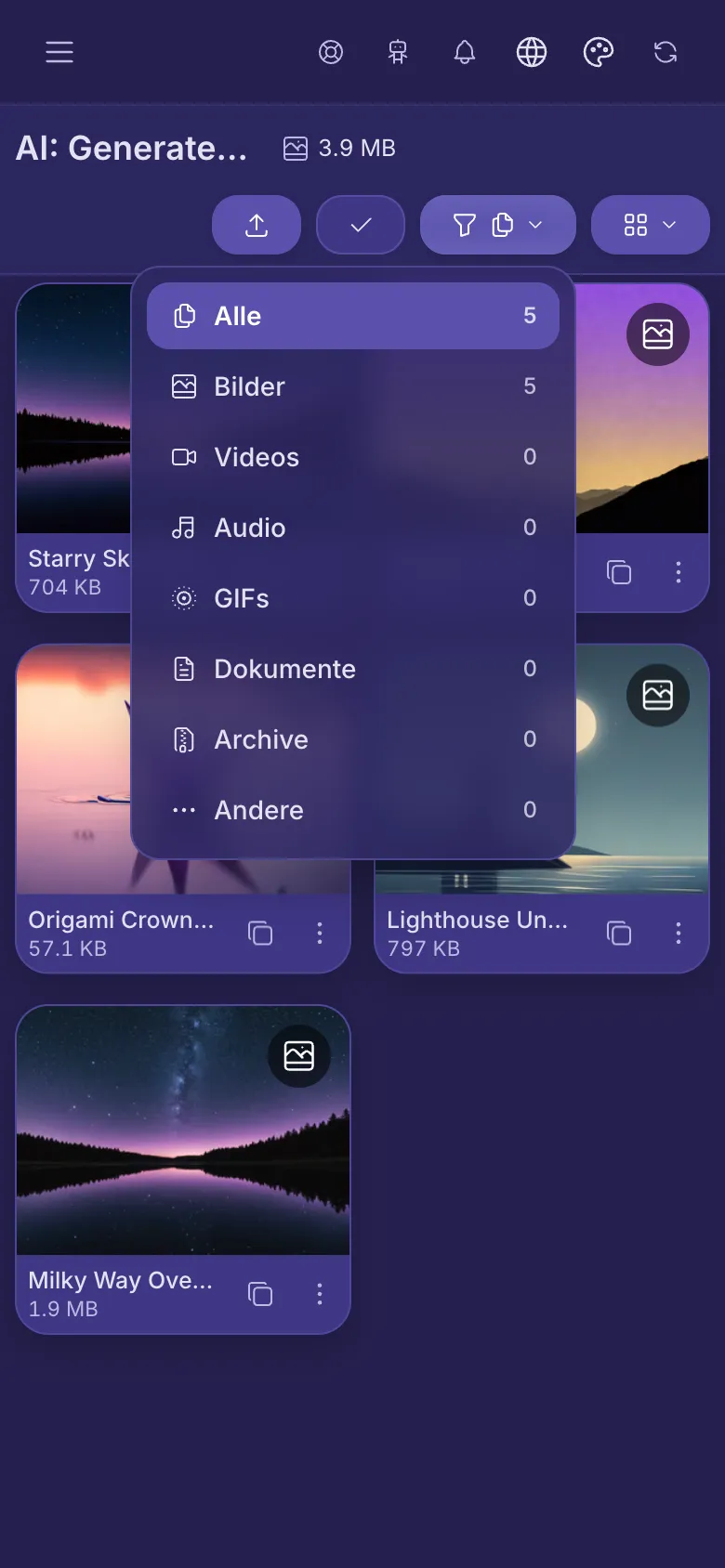The width and height of the screenshot is (725, 1568).
Task: Show only GIFs
Action: tap(353, 598)
